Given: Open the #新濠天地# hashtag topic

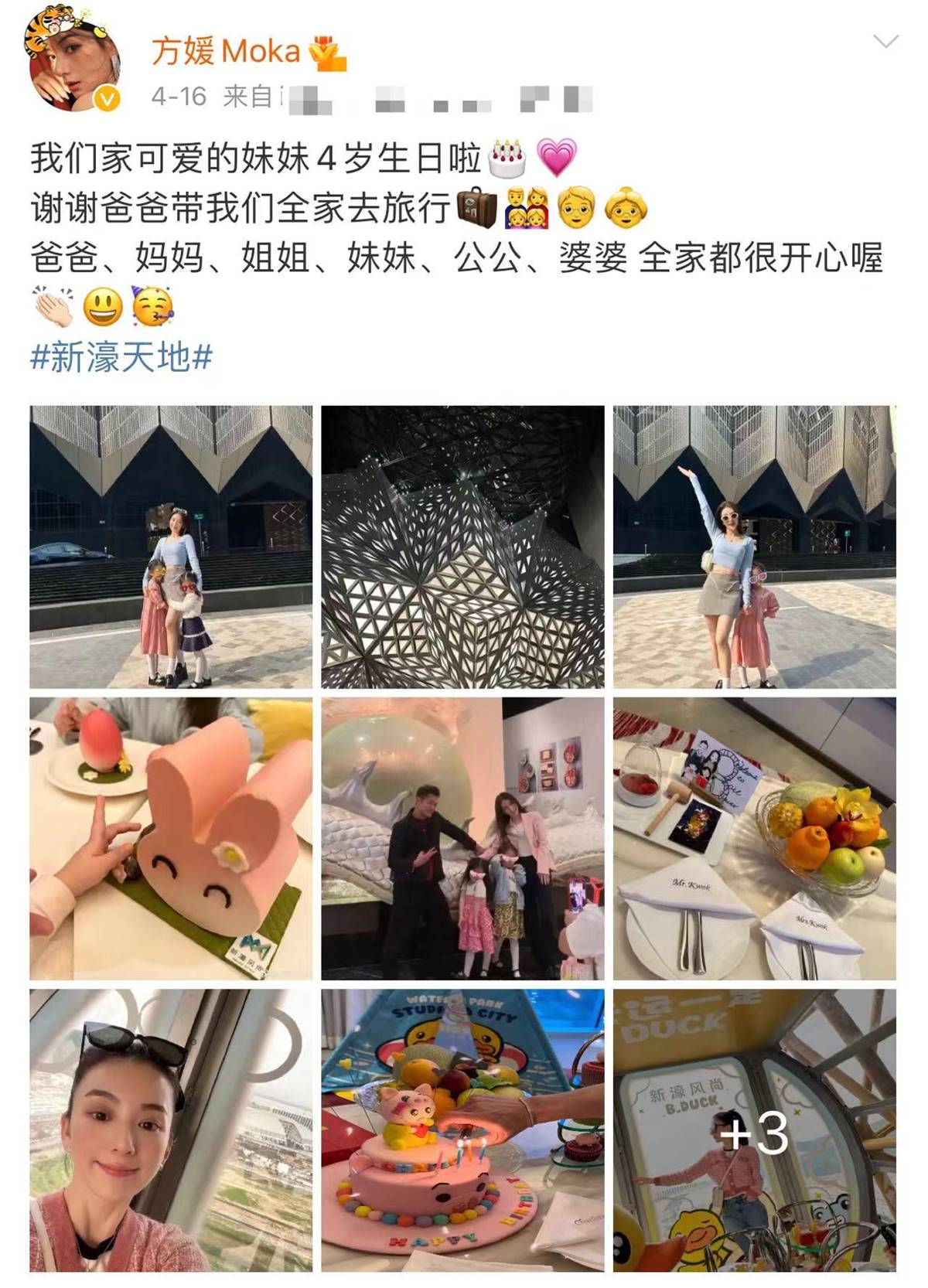Looking at the screenshot, I should pos(121,357).
